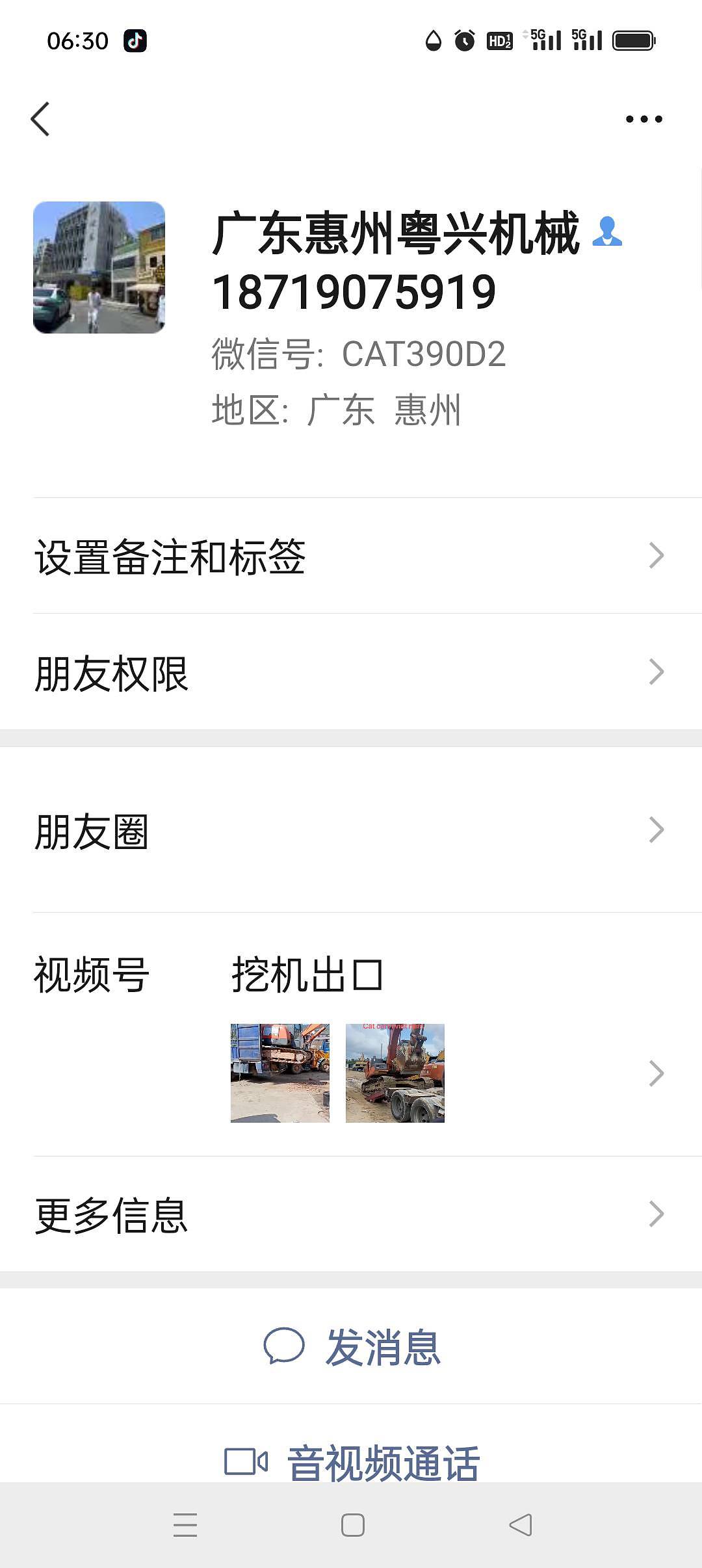
Task: Open recent apps from the navigation bar
Action: click(185, 1525)
